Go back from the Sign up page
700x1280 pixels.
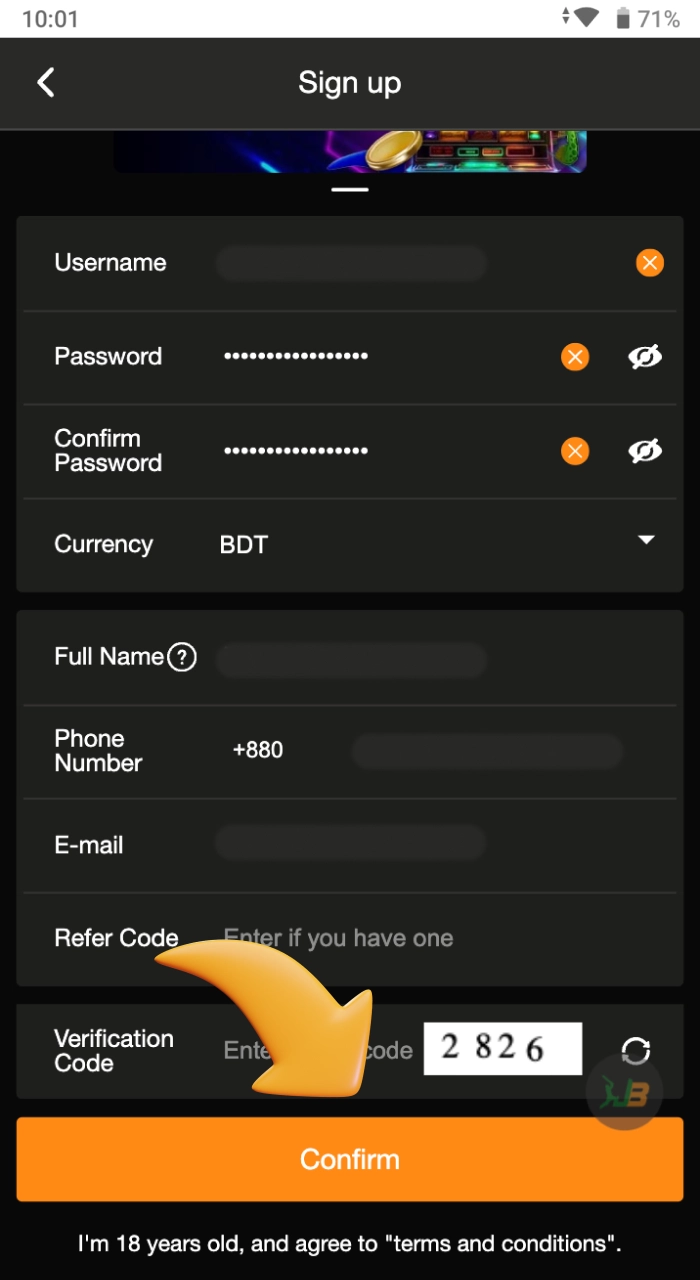(45, 83)
